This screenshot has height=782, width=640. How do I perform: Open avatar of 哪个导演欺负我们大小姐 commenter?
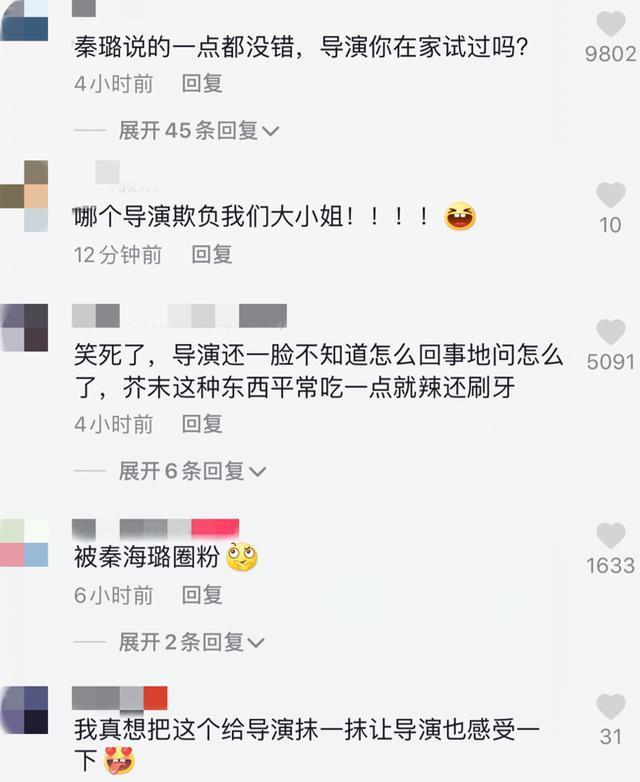(24, 196)
